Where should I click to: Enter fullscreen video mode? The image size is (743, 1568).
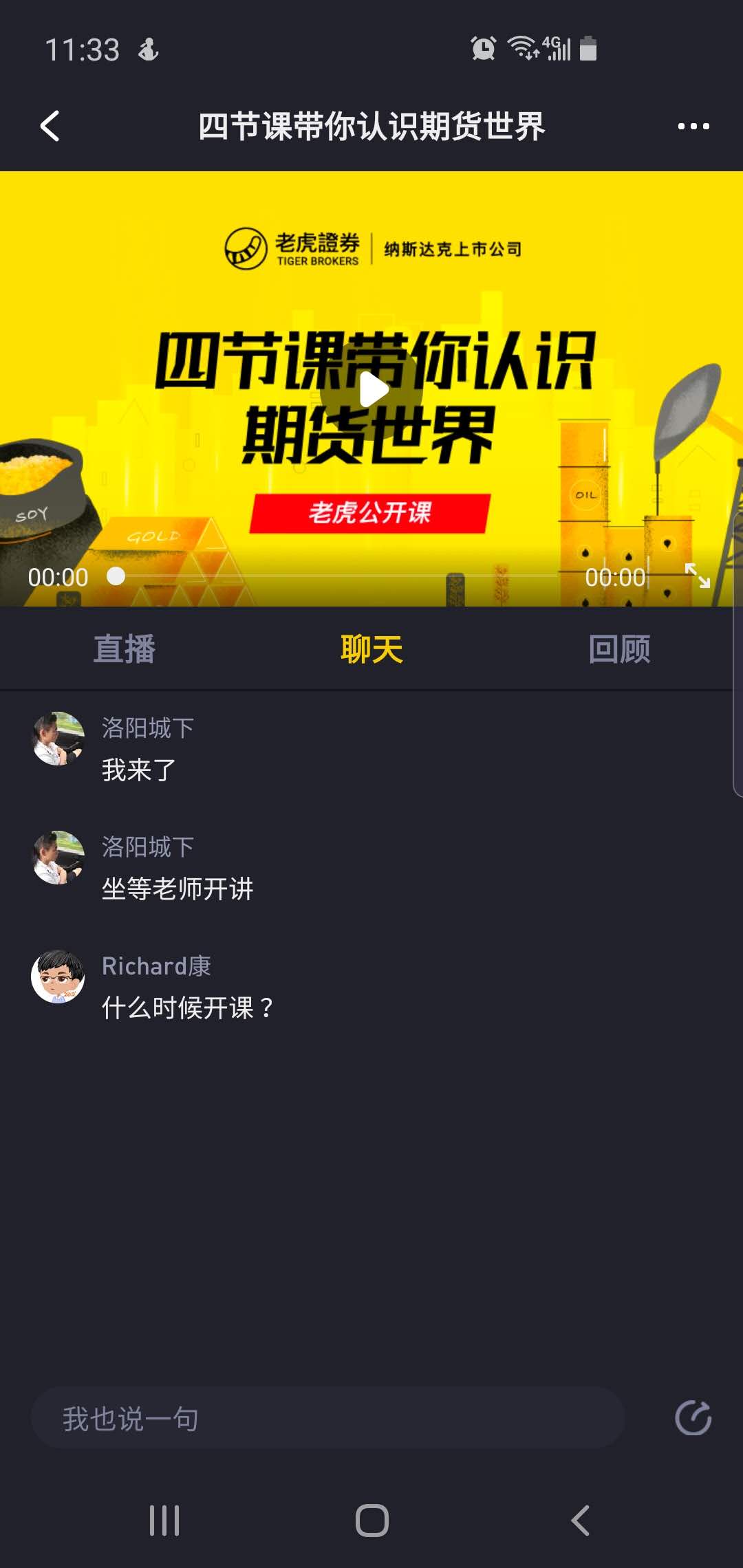697,576
